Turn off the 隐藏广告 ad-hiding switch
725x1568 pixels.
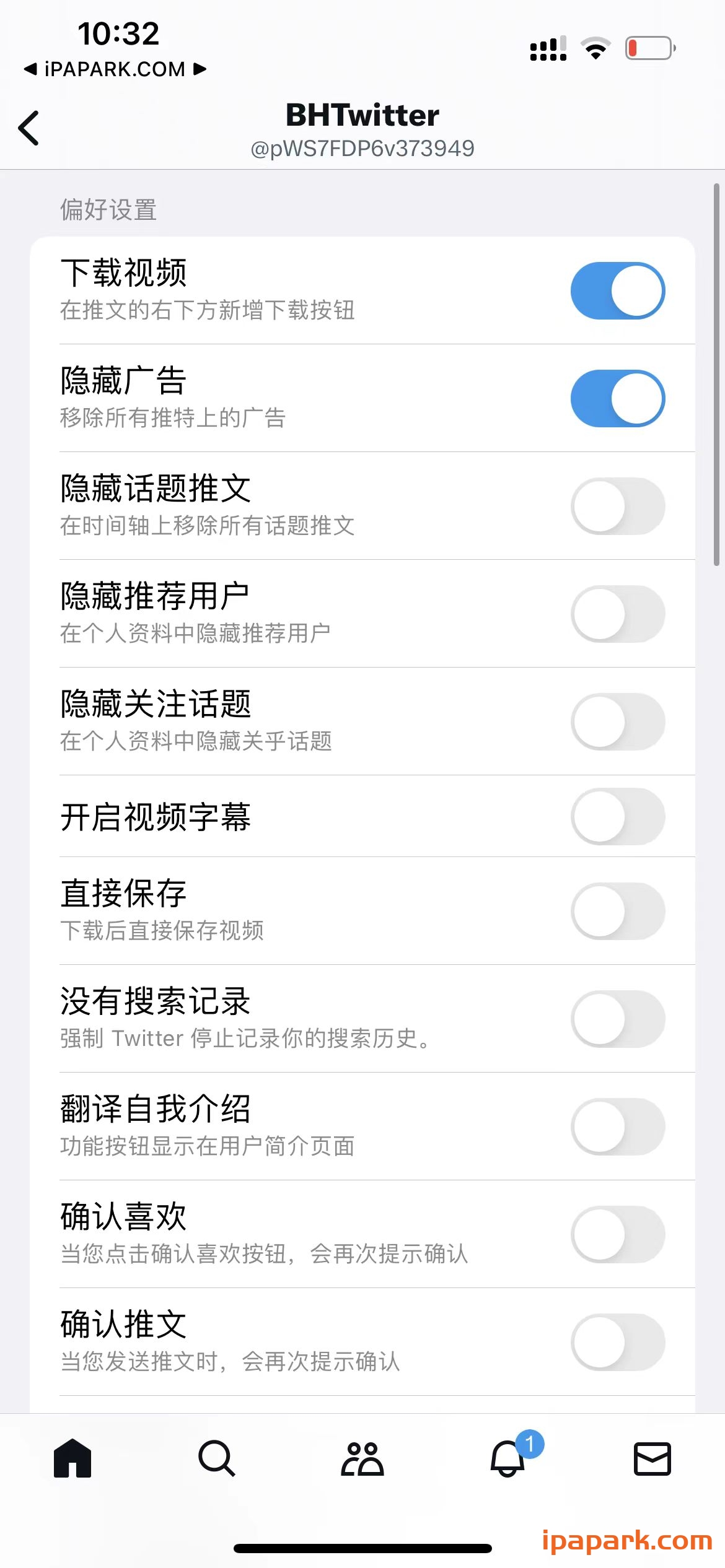[x=617, y=398]
